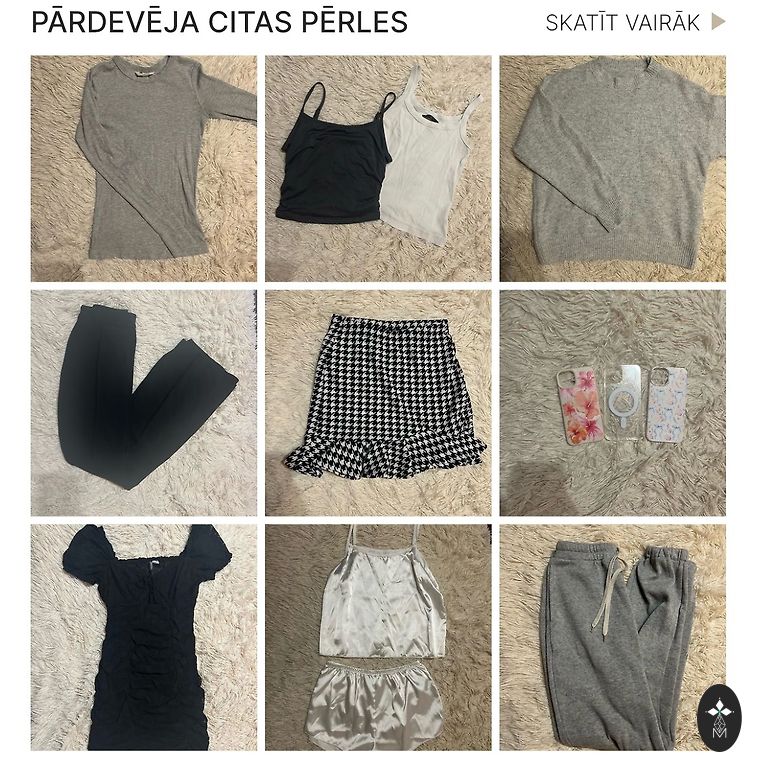The width and height of the screenshot is (758, 768).
Task: Tap the silver satin pajama set listing
Action: click(378, 637)
